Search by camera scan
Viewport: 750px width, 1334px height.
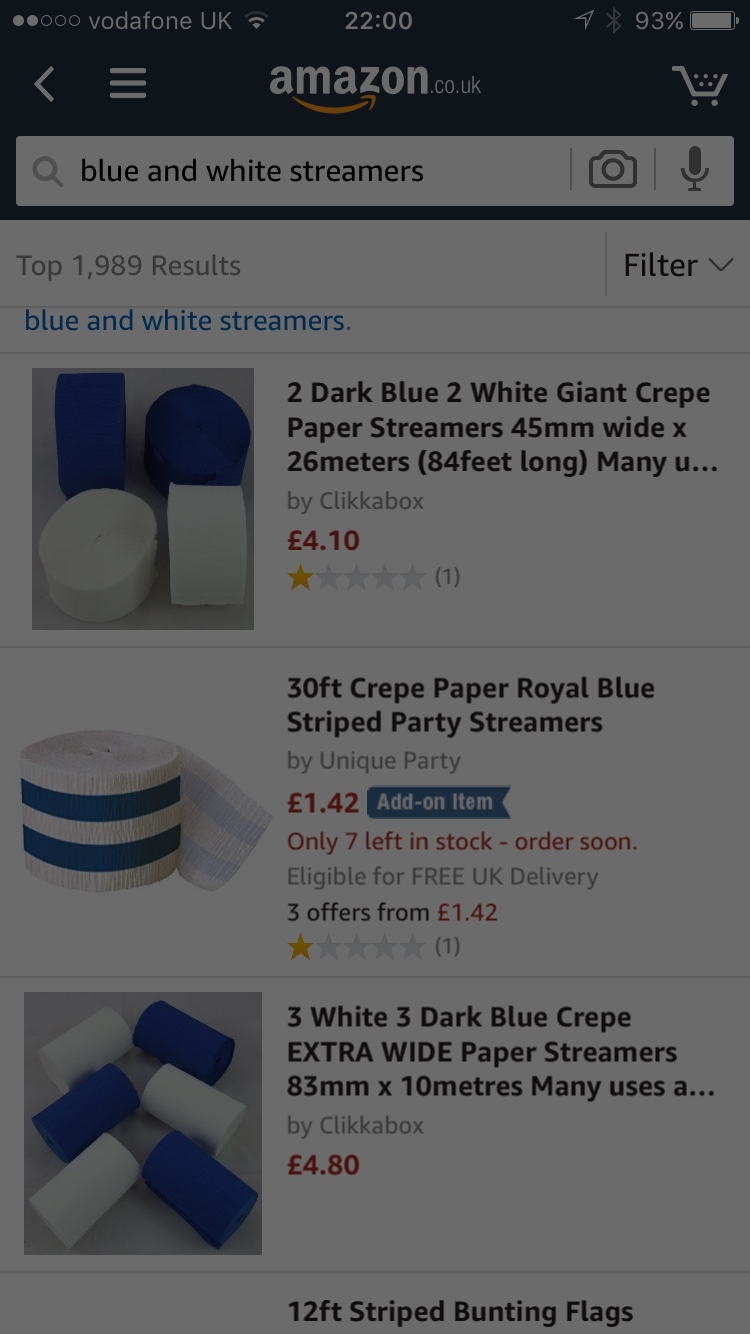(613, 171)
